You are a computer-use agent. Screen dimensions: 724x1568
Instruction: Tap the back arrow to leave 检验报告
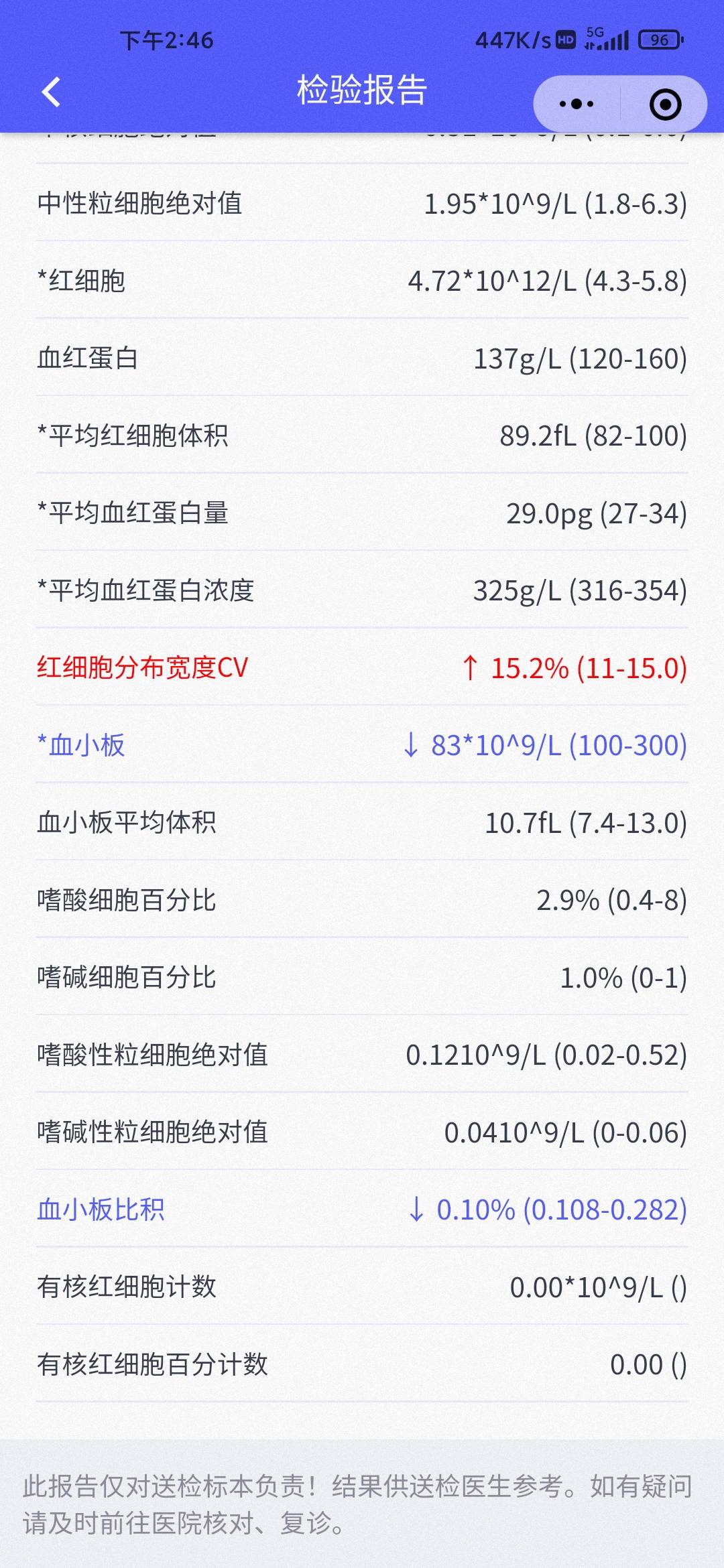click(x=50, y=92)
